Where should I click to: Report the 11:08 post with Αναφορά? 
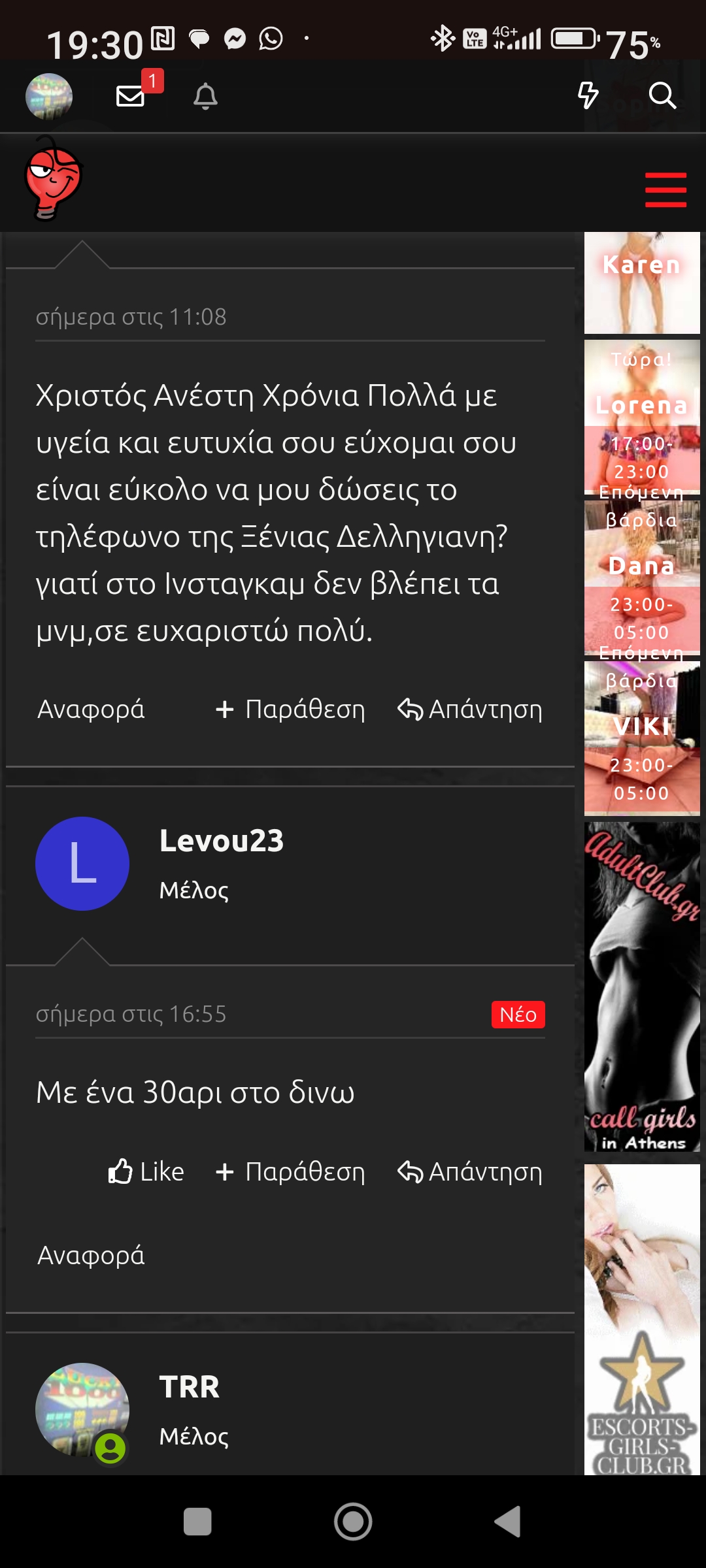91,710
